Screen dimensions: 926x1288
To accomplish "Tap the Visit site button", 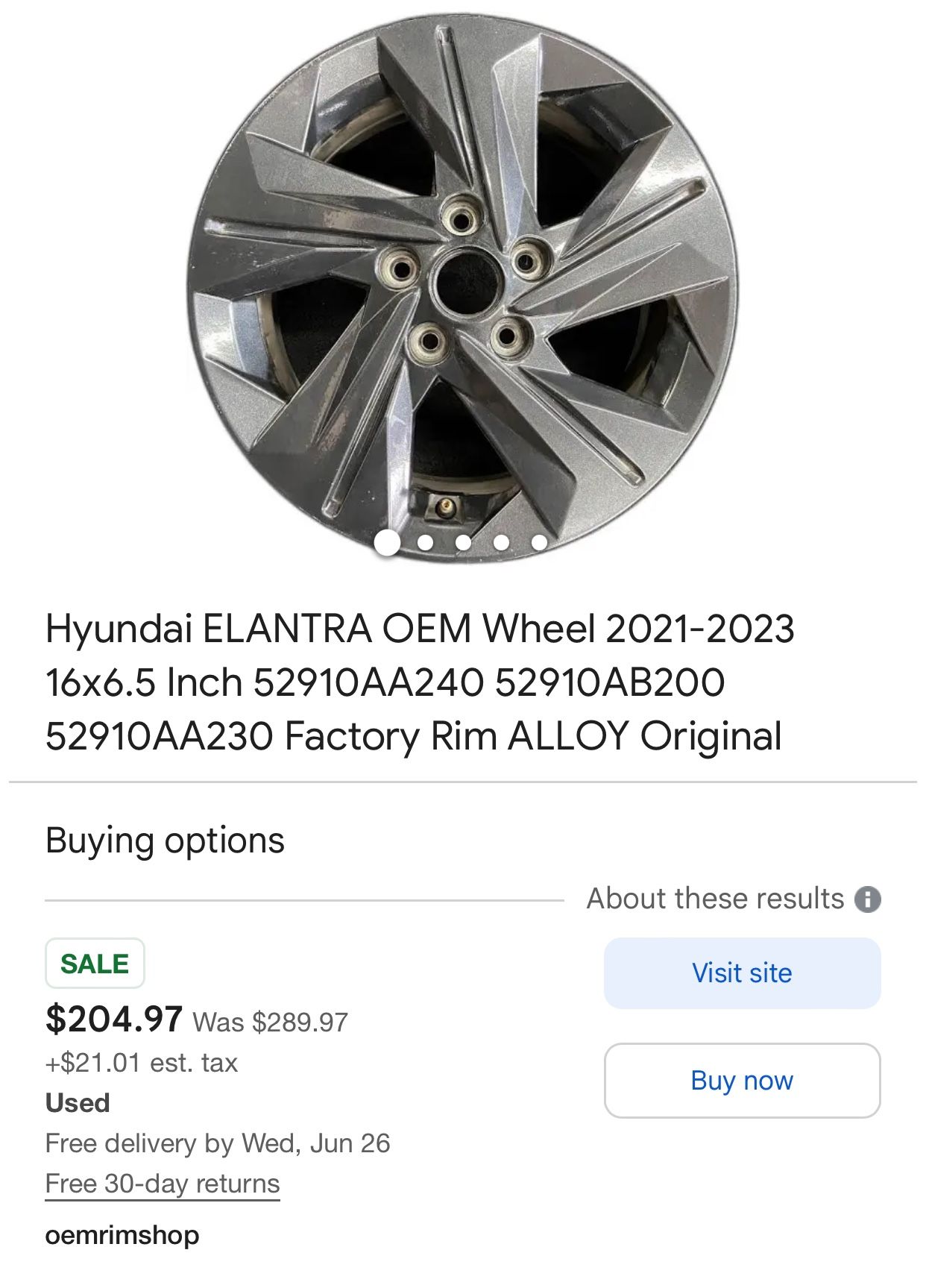I will point(742,973).
